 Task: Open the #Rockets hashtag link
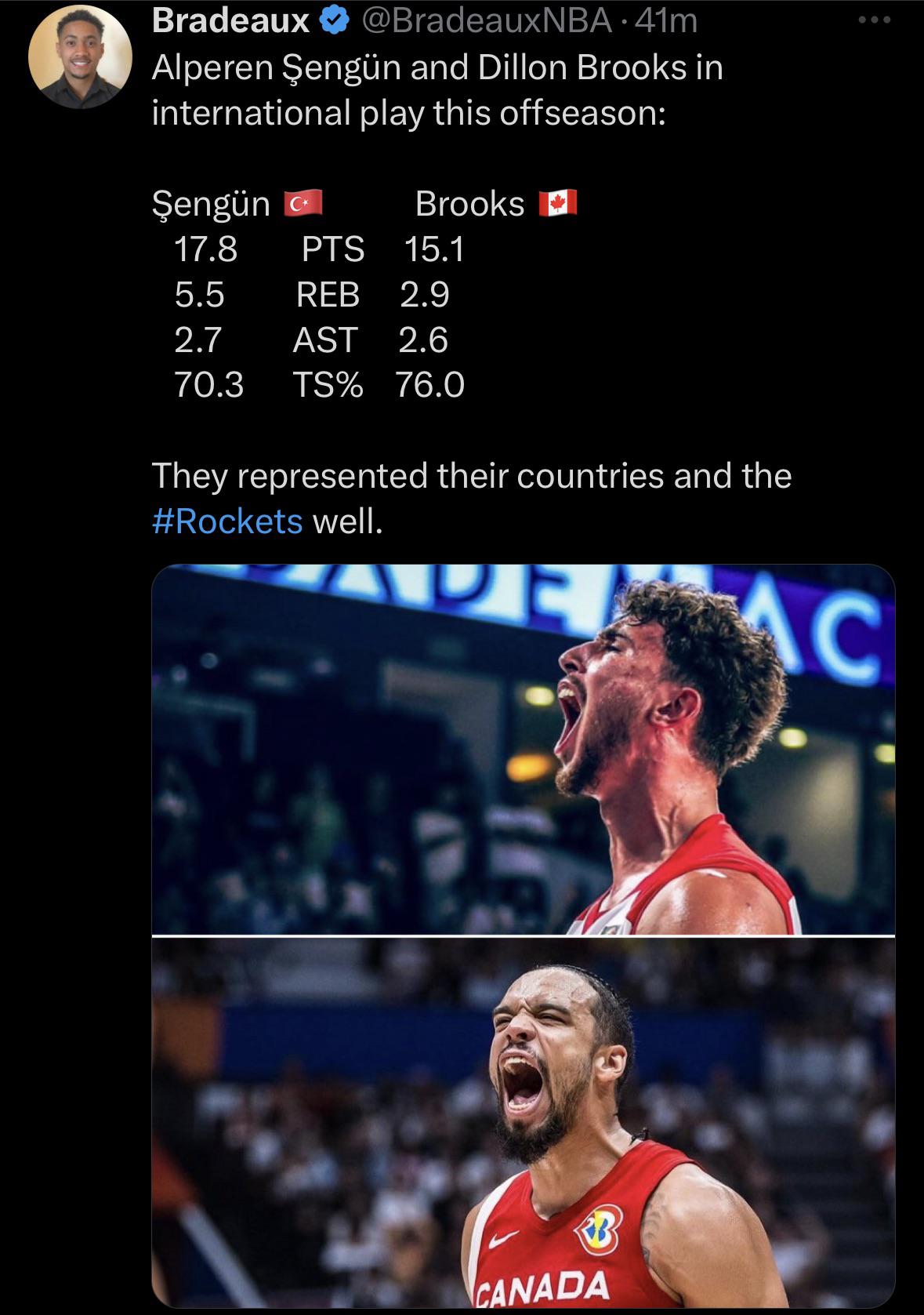226,521
